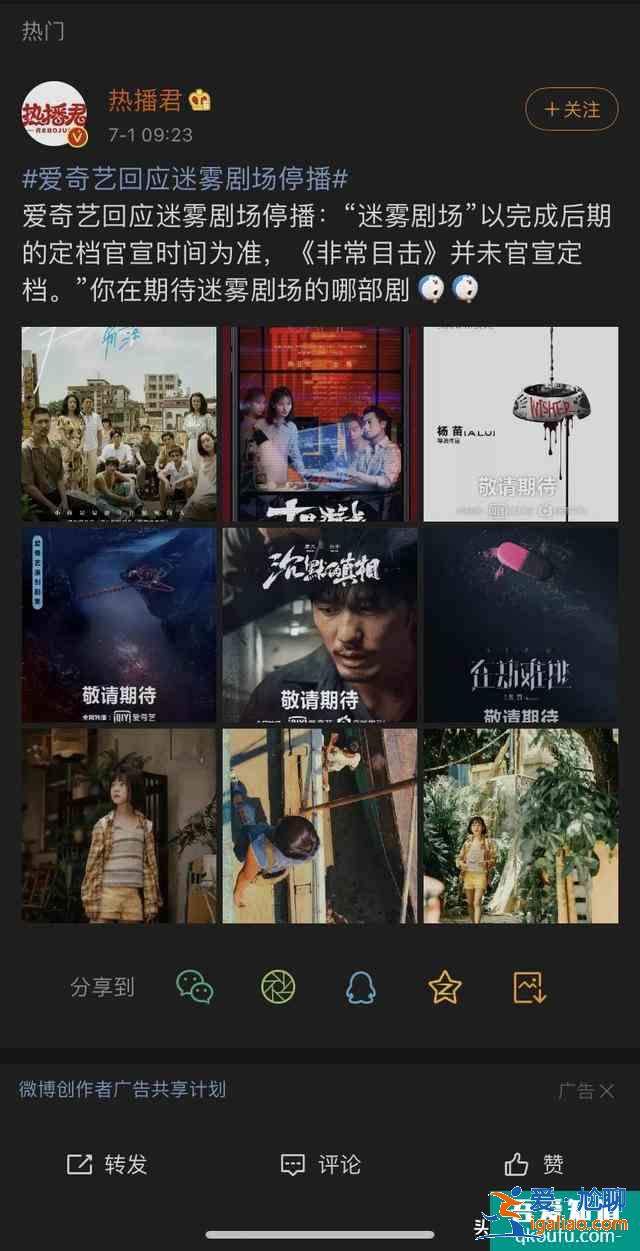View the dark underwater 敬请期待 poster
This screenshot has width=640, height=1251.
(x=119, y=625)
